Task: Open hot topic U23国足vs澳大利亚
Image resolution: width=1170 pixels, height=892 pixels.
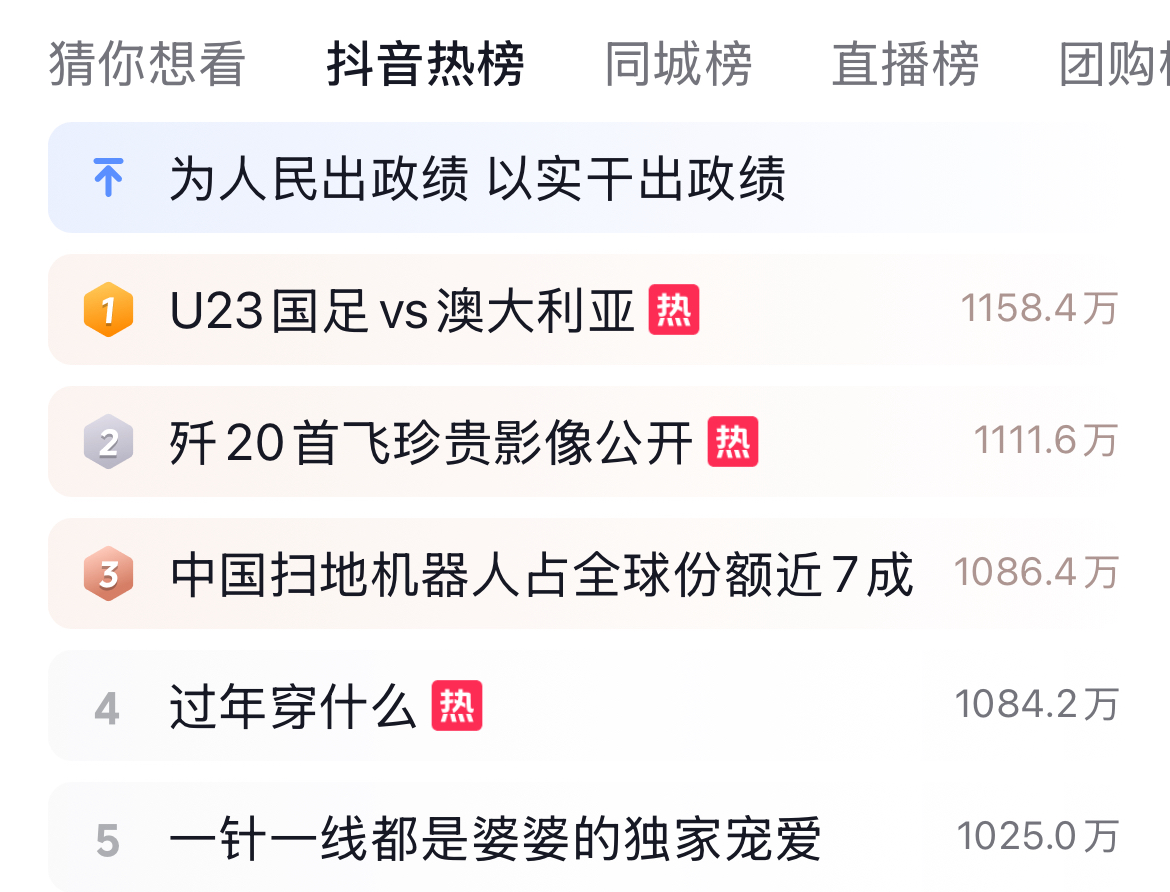Action: (403, 311)
